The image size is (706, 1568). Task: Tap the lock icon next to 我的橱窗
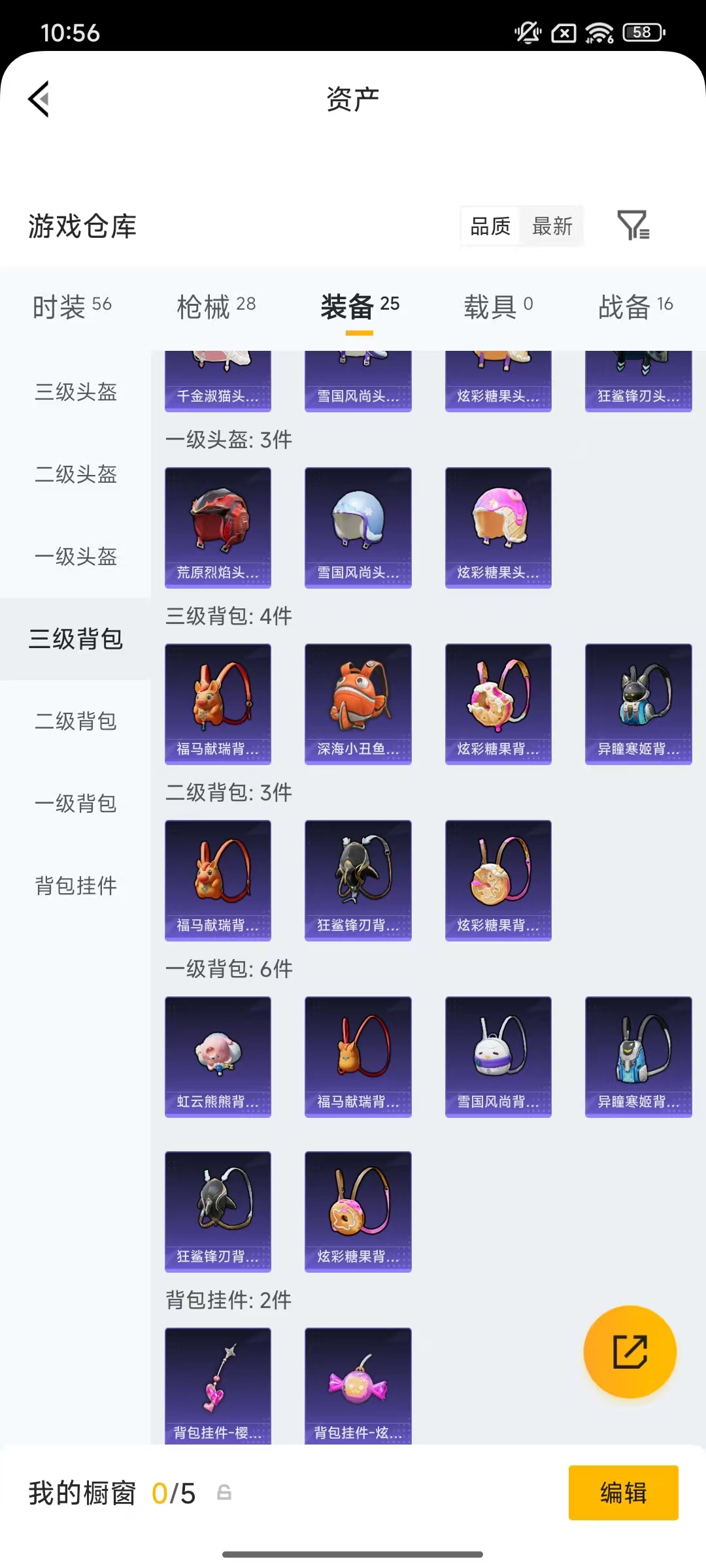[x=223, y=1493]
